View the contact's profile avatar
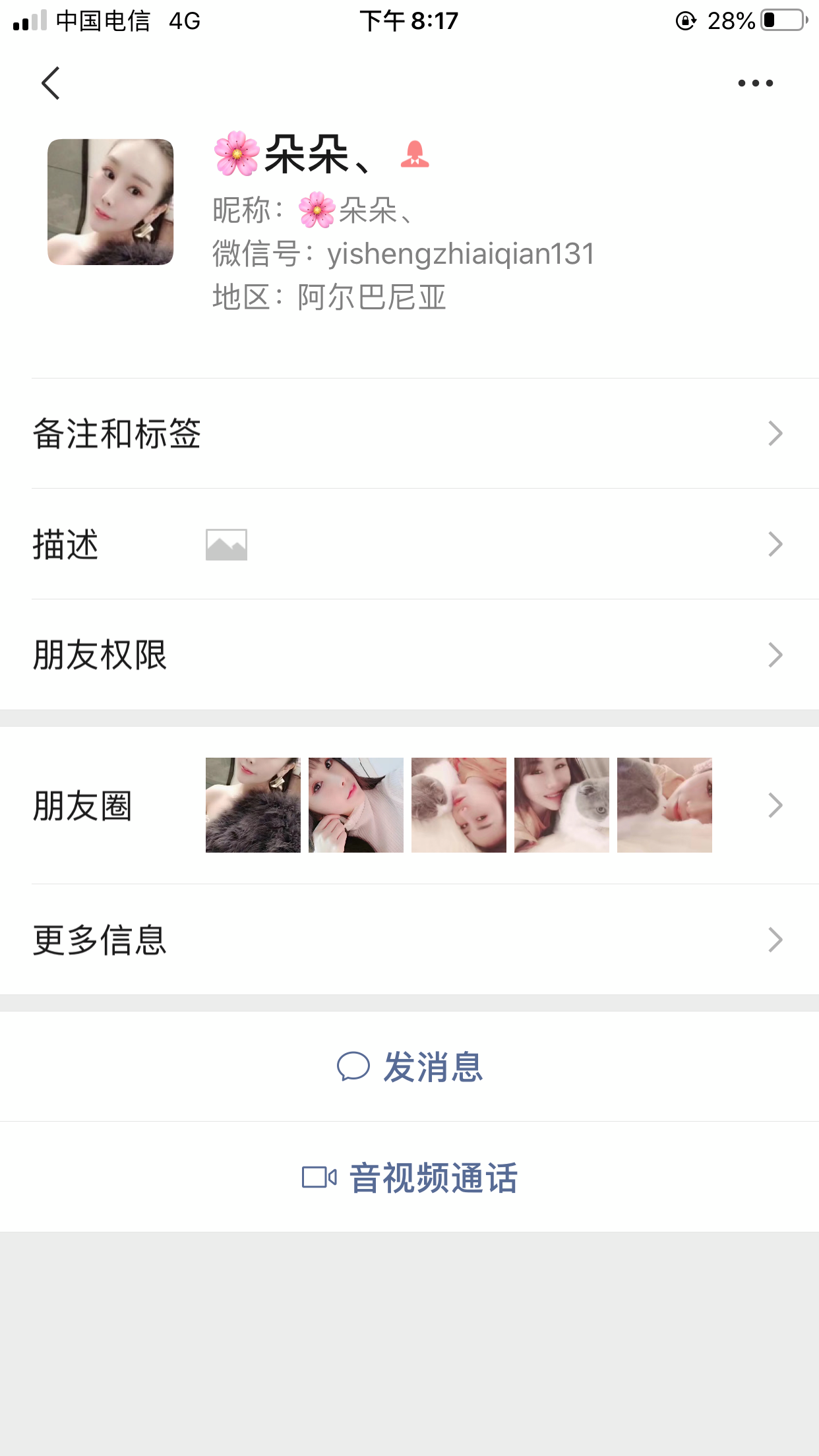Image resolution: width=819 pixels, height=1456 pixels. click(111, 202)
